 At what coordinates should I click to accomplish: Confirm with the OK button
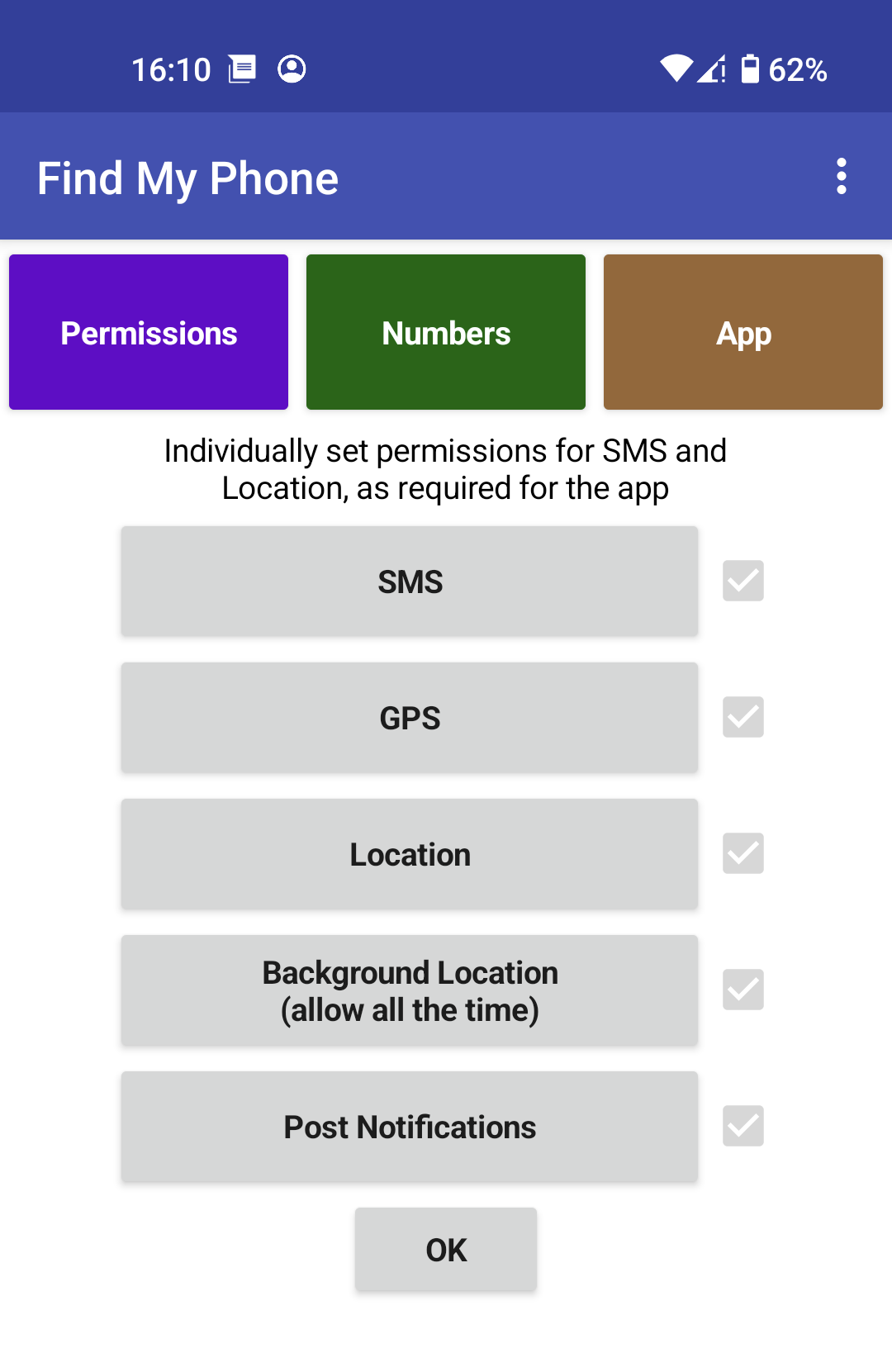click(x=446, y=1249)
